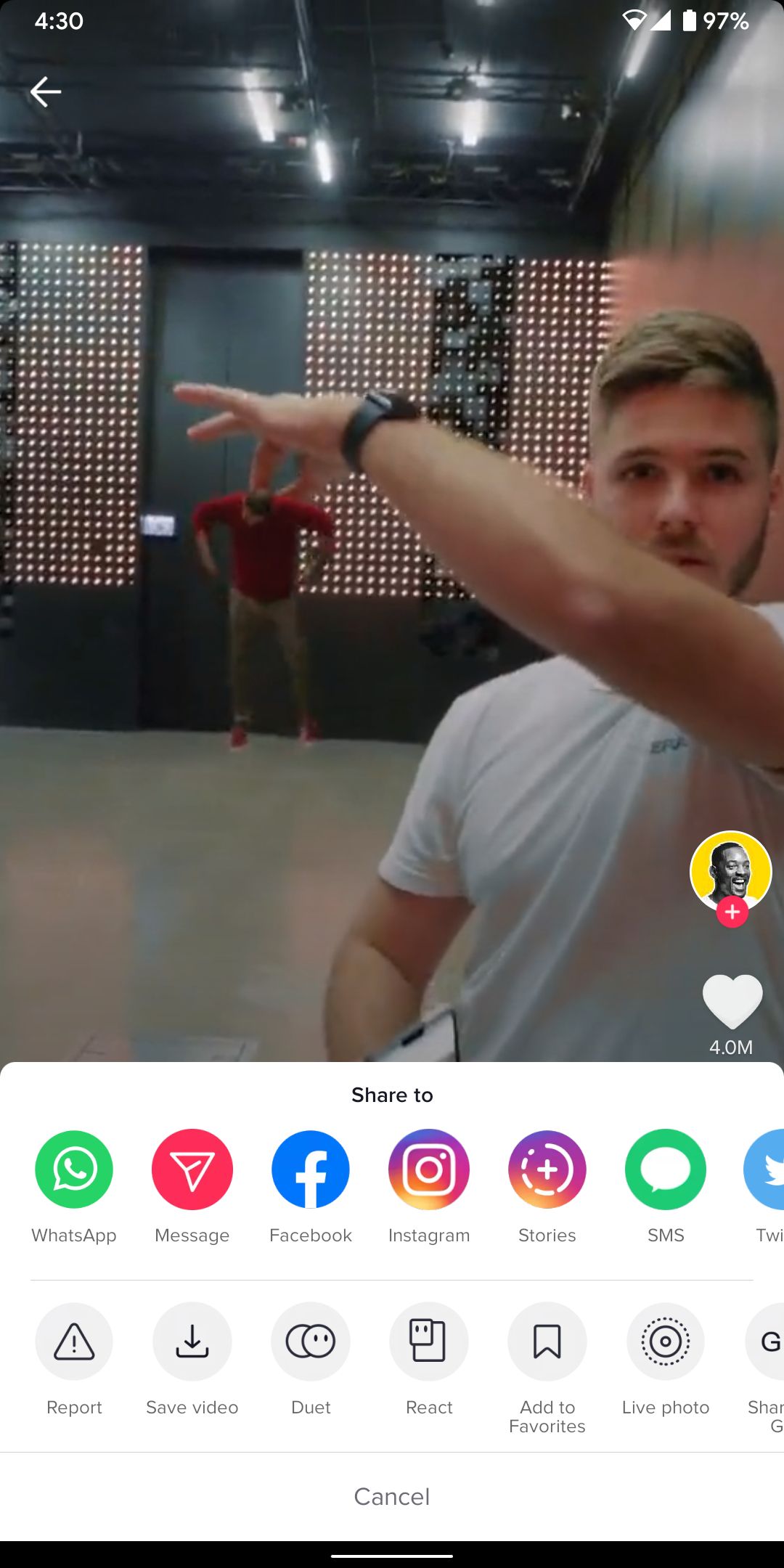Follow the creator with the plus badge
This screenshot has width=784, height=1568.
click(x=732, y=912)
